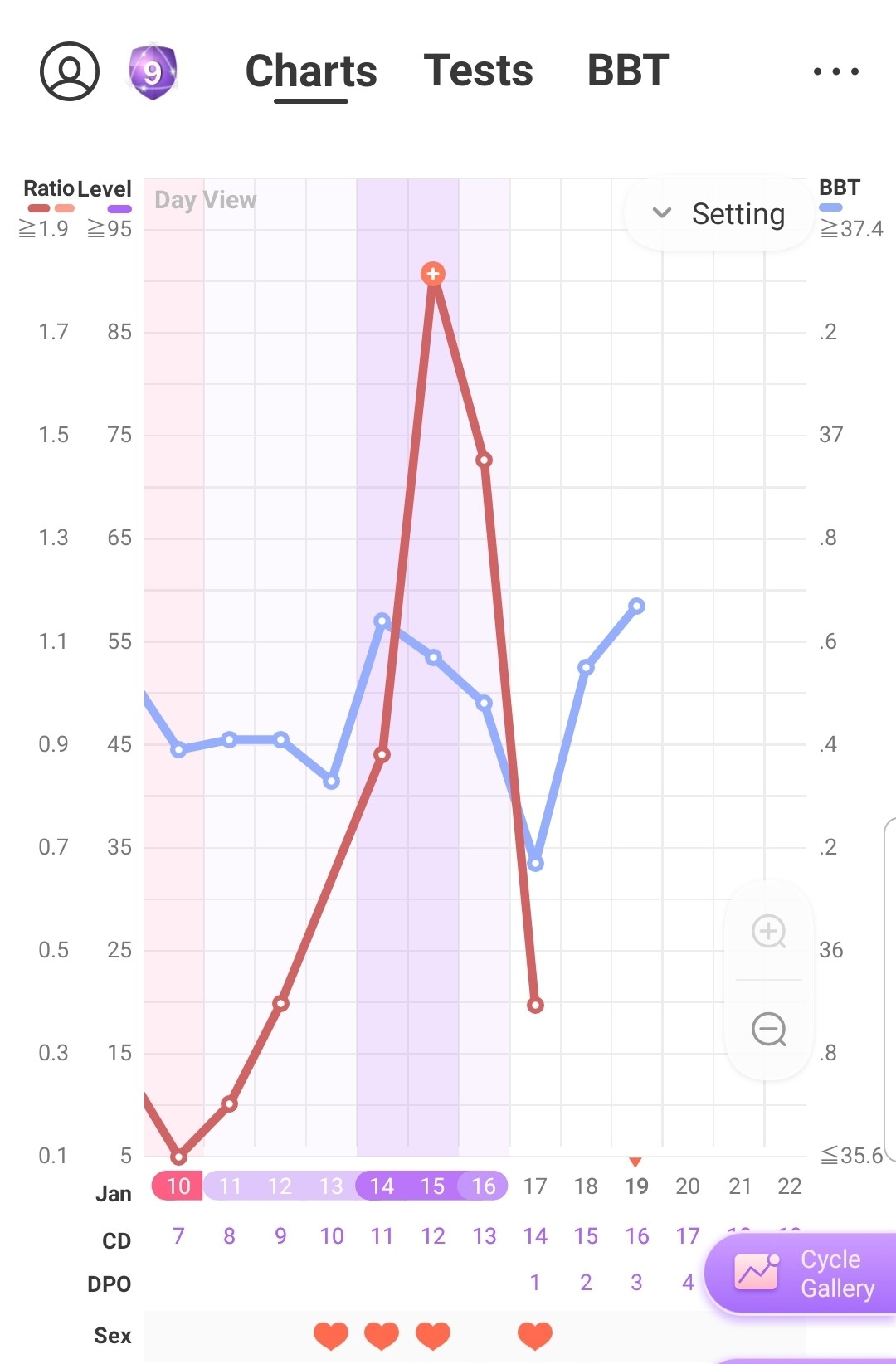896x1364 pixels.
Task: Select the peak ratio point on the chart
Action: point(433,274)
